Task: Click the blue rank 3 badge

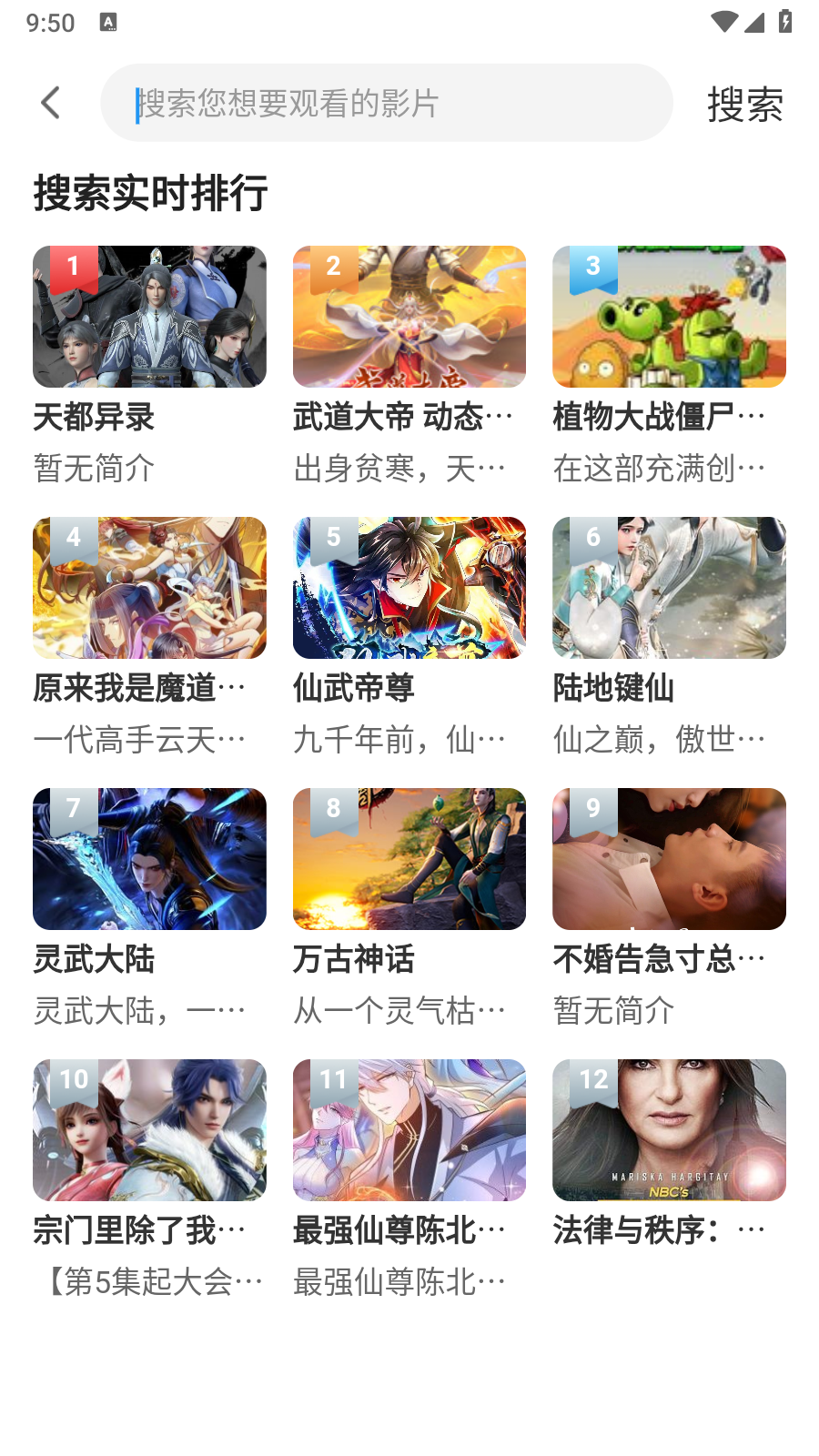Action: pos(593,267)
